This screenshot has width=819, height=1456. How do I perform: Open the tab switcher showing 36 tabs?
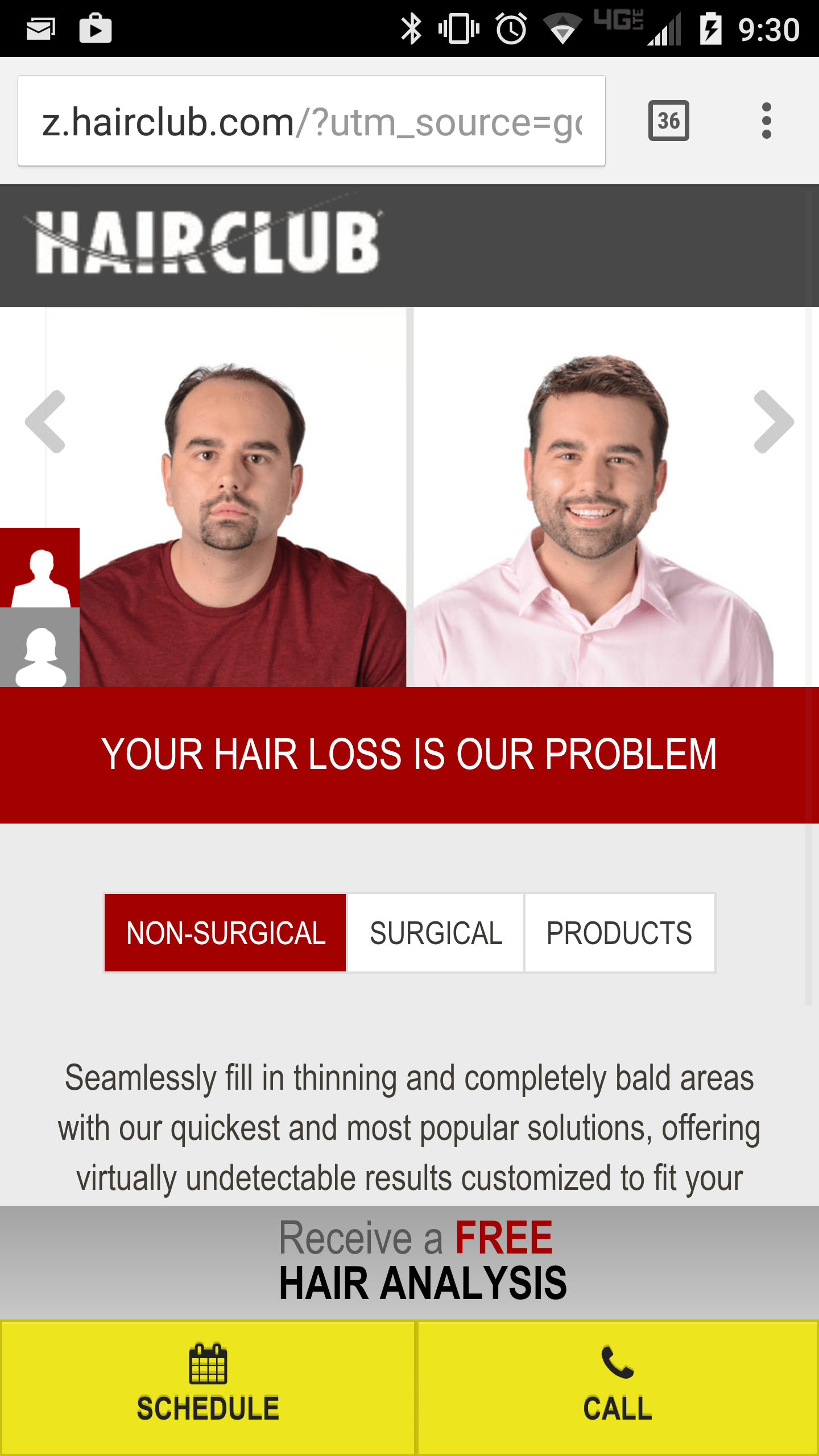click(668, 121)
